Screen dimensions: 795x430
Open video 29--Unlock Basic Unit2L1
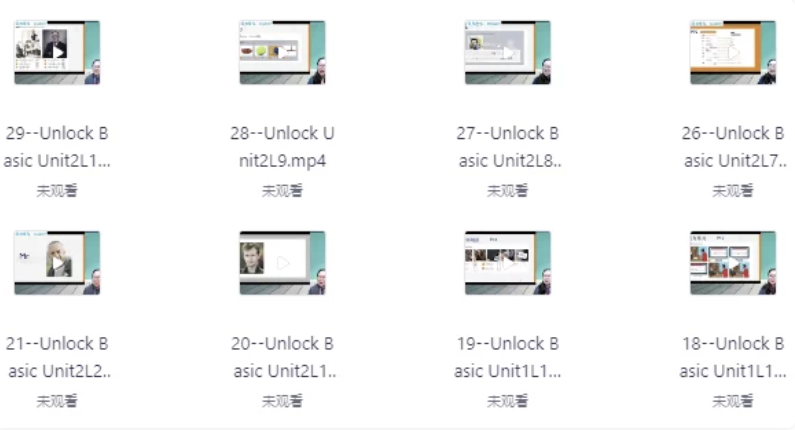[57, 53]
